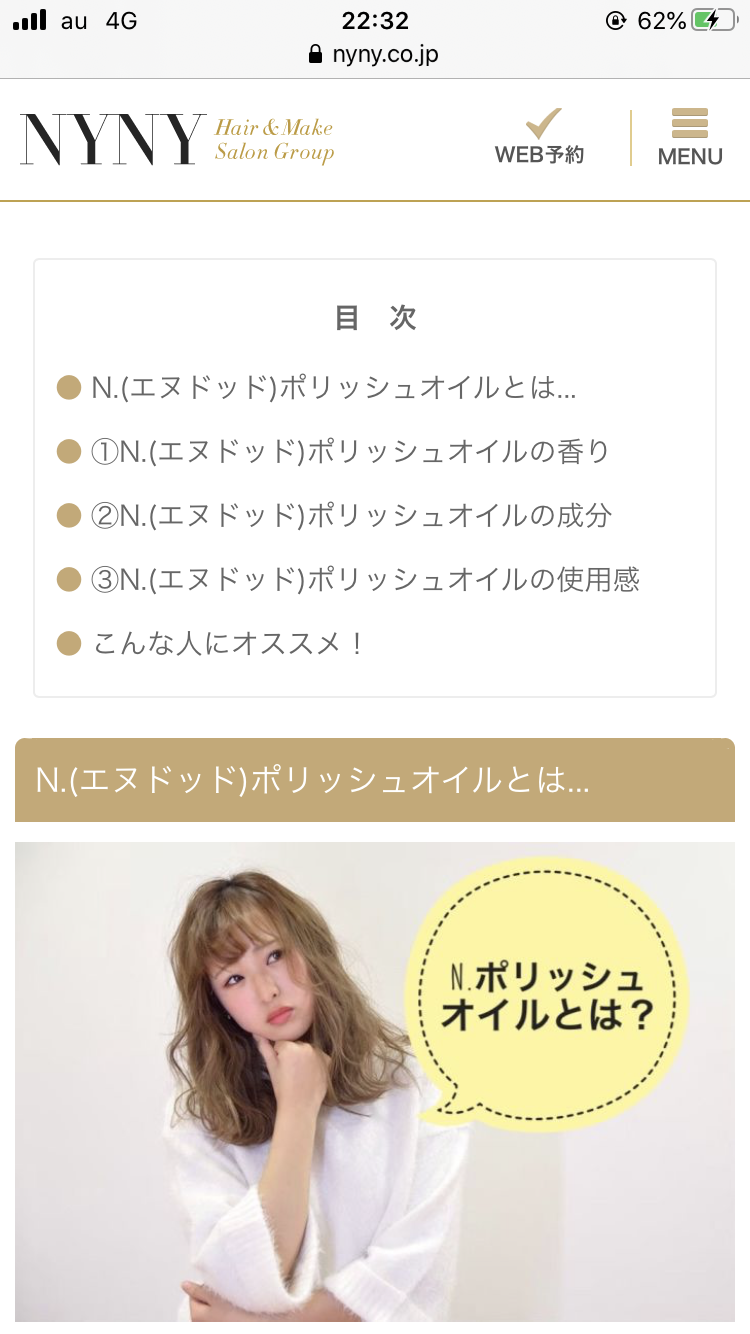Open the WEB予約 booking link
This screenshot has width=750, height=1334.
point(539,137)
